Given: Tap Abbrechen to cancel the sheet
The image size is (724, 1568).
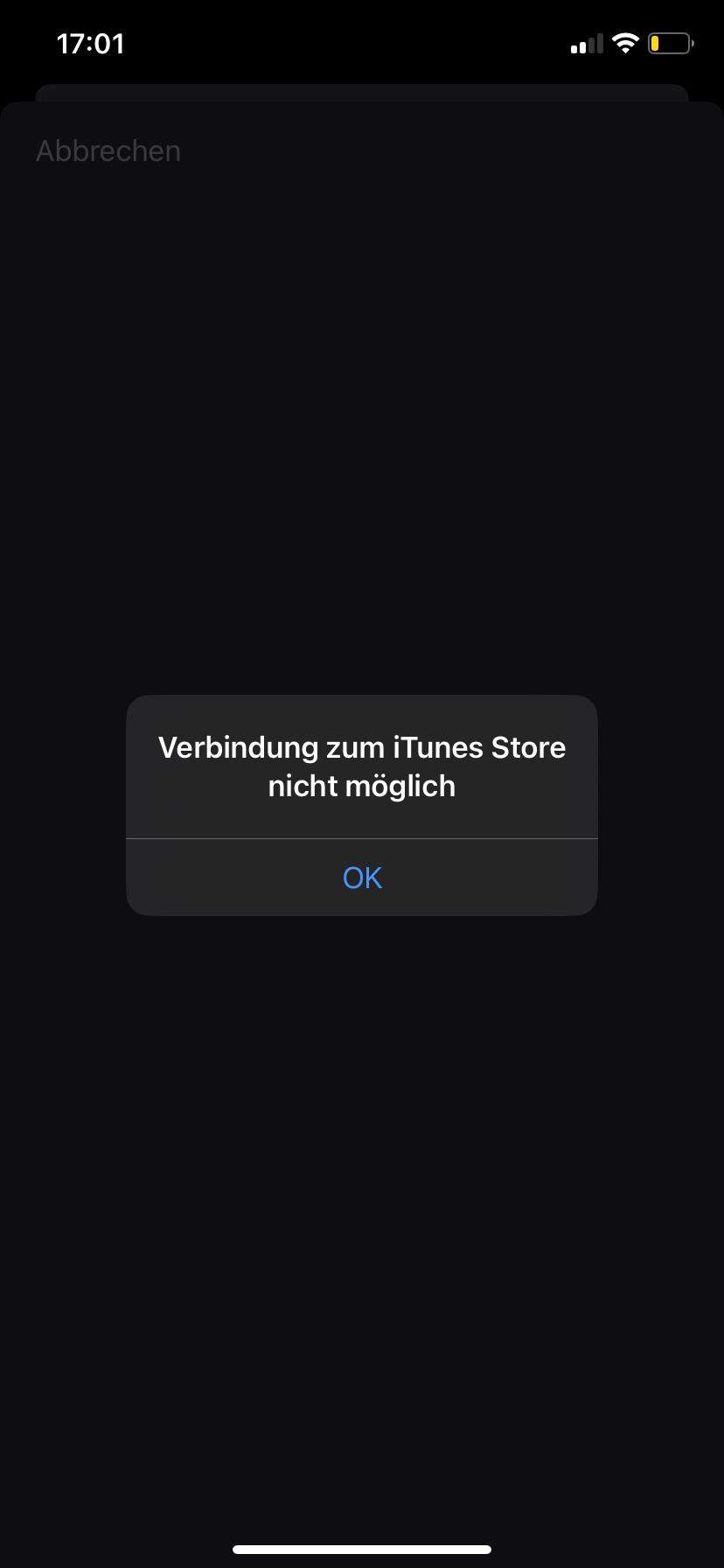Looking at the screenshot, I should point(108,150).
